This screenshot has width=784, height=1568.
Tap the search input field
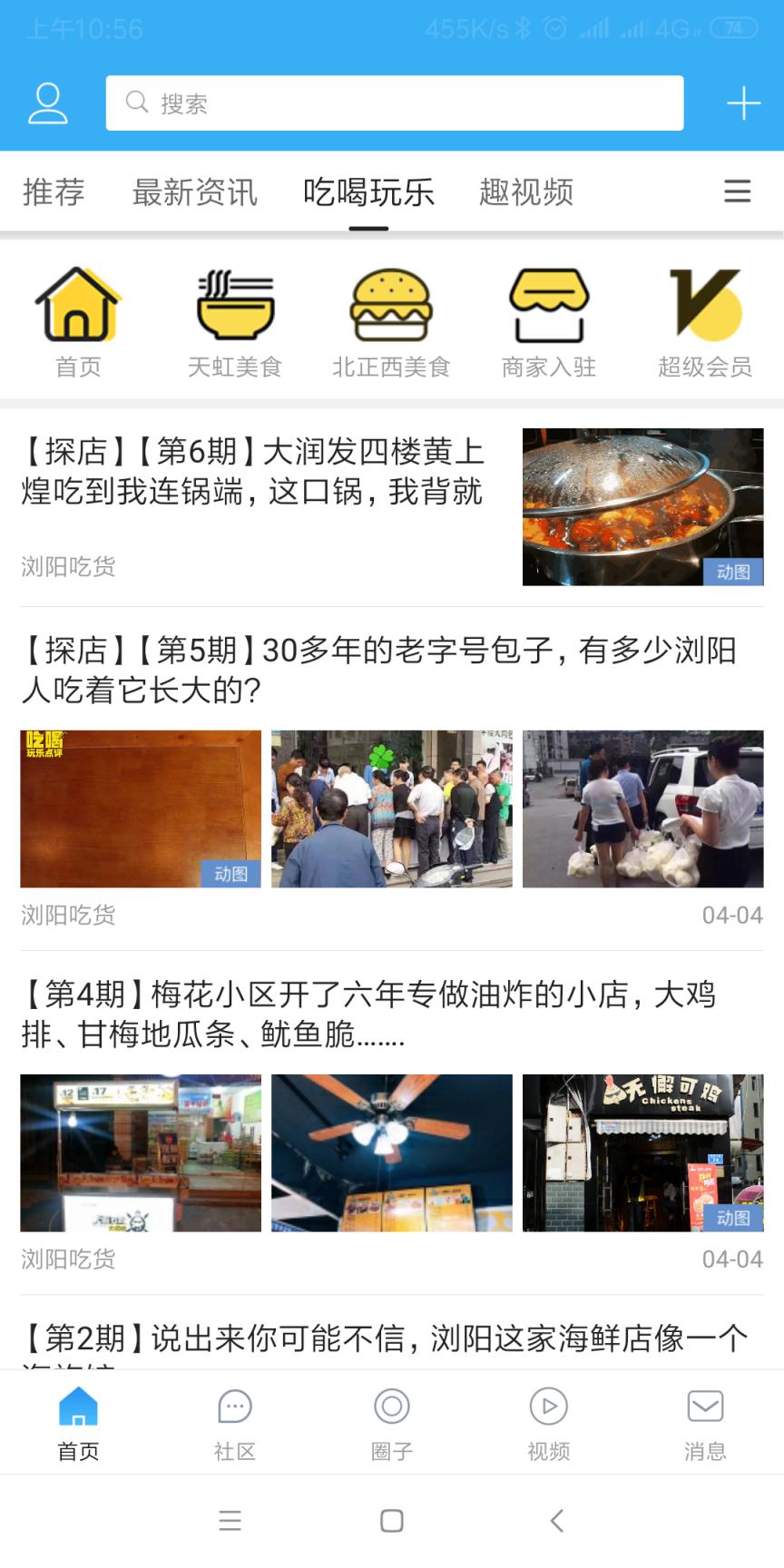395,103
